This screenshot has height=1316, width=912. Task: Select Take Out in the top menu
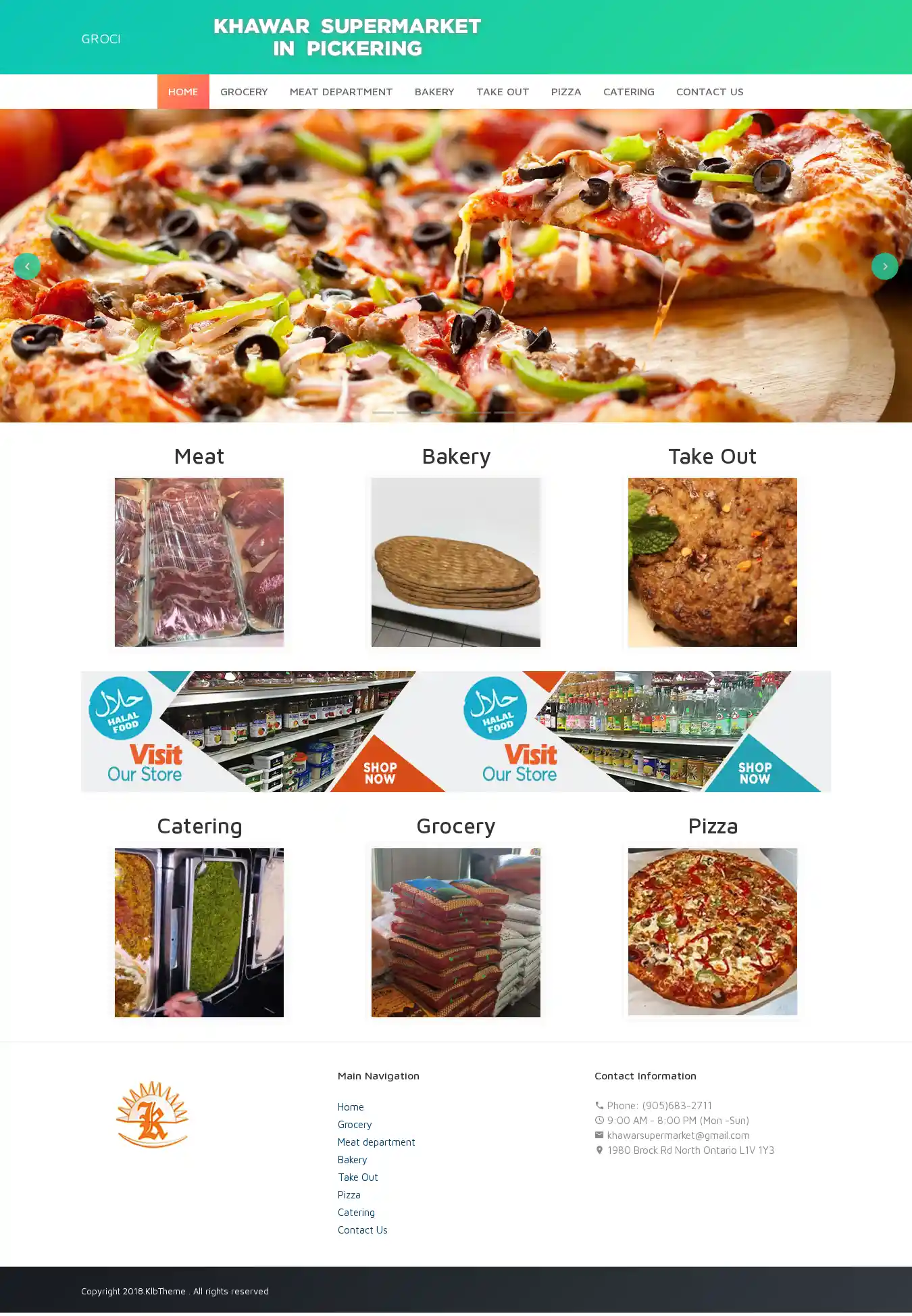tap(502, 92)
